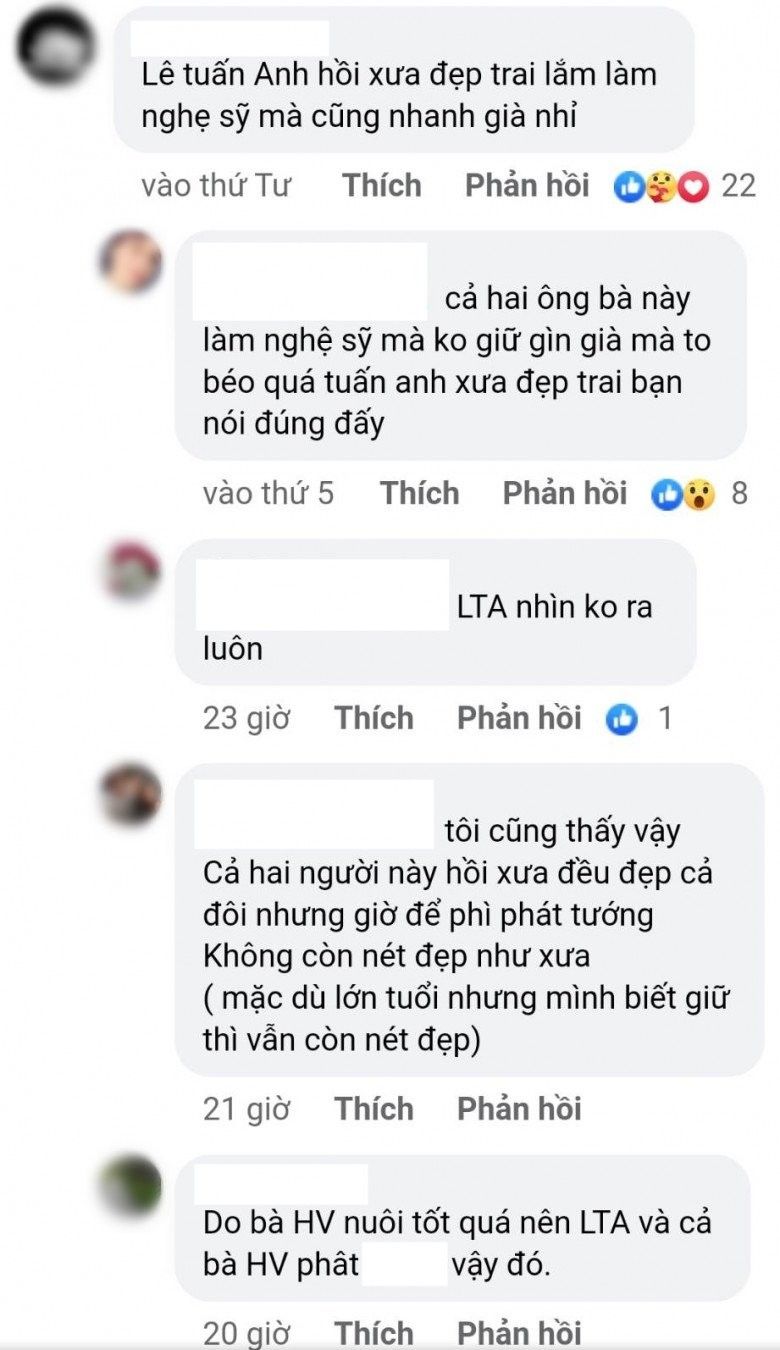See who liked the 23 giờ comment
Image resolution: width=780 pixels, height=1350 pixels.
click(638, 718)
